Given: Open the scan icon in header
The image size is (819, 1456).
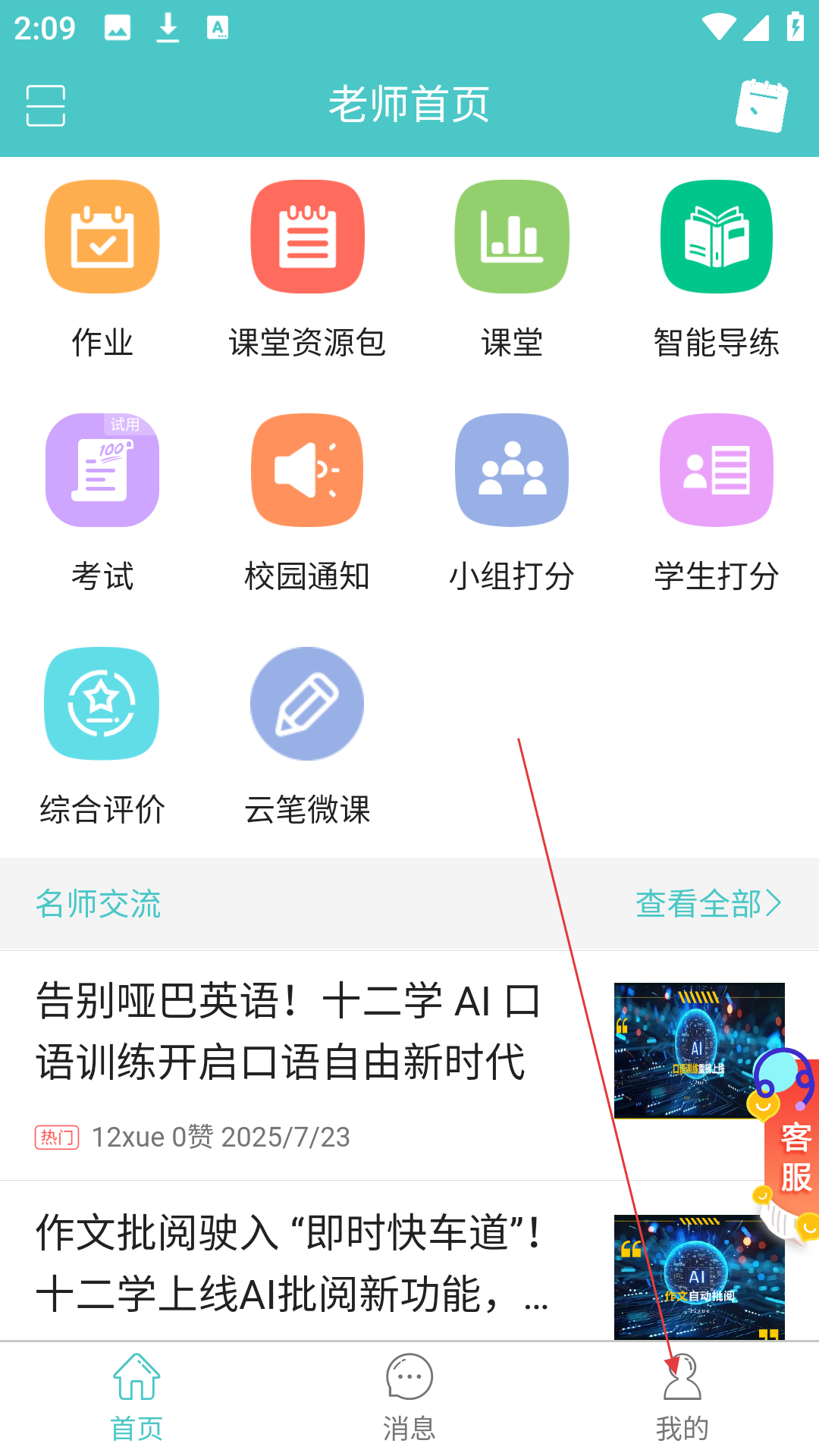Looking at the screenshot, I should (x=45, y=105).
